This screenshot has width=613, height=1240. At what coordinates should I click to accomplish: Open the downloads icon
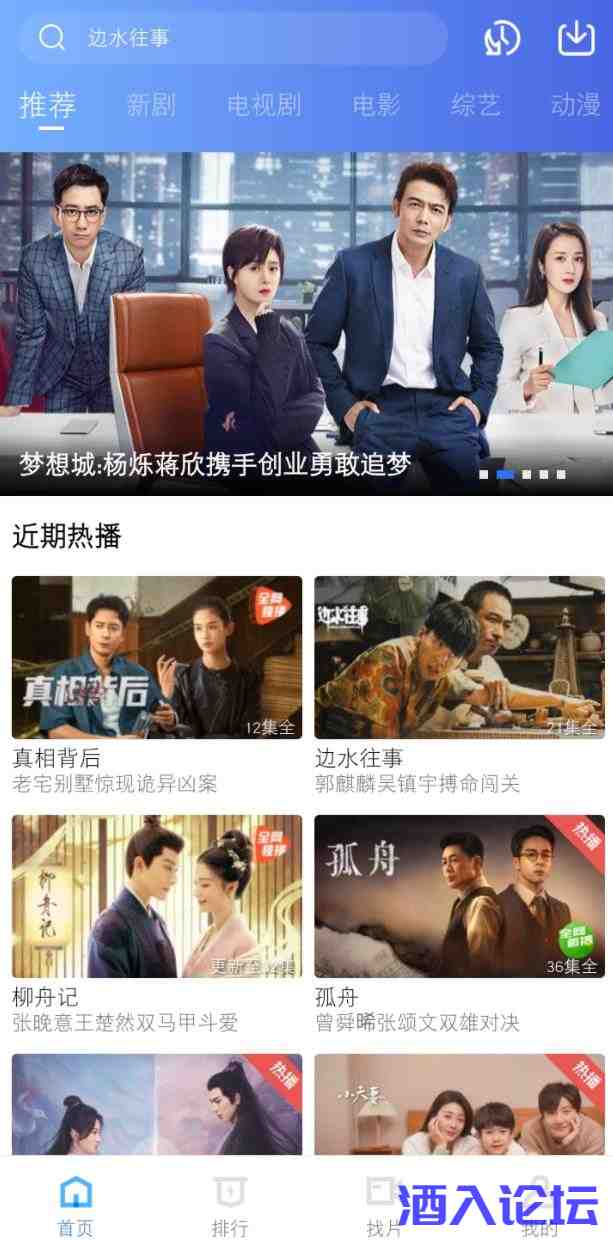(576, 38)
